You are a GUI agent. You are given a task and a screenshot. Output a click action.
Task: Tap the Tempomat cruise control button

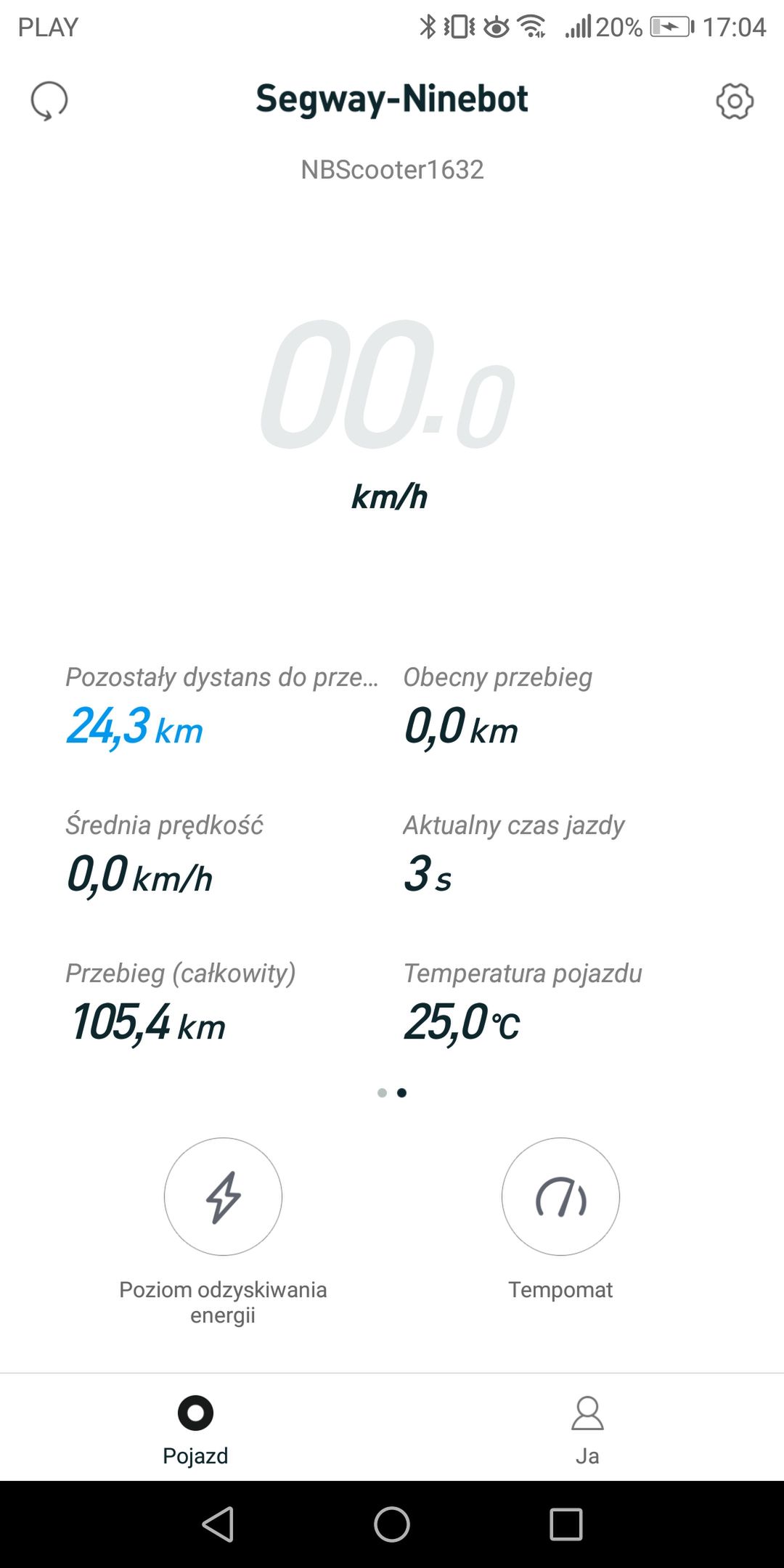560,1196
